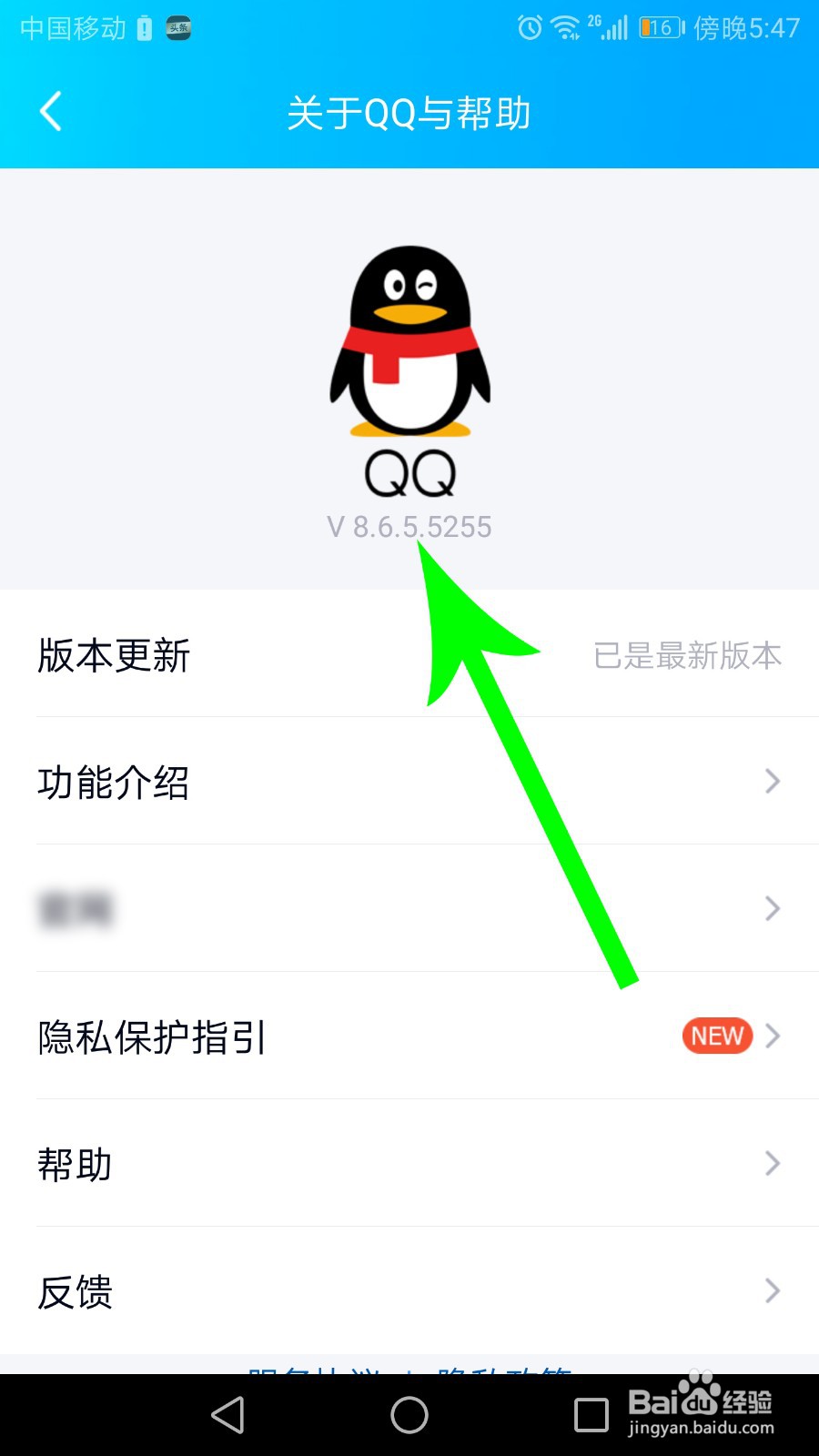The height and width of the screenshot is (1456, 819).
Task: Tap 版本更新 to check for updates
Action: 113,657
